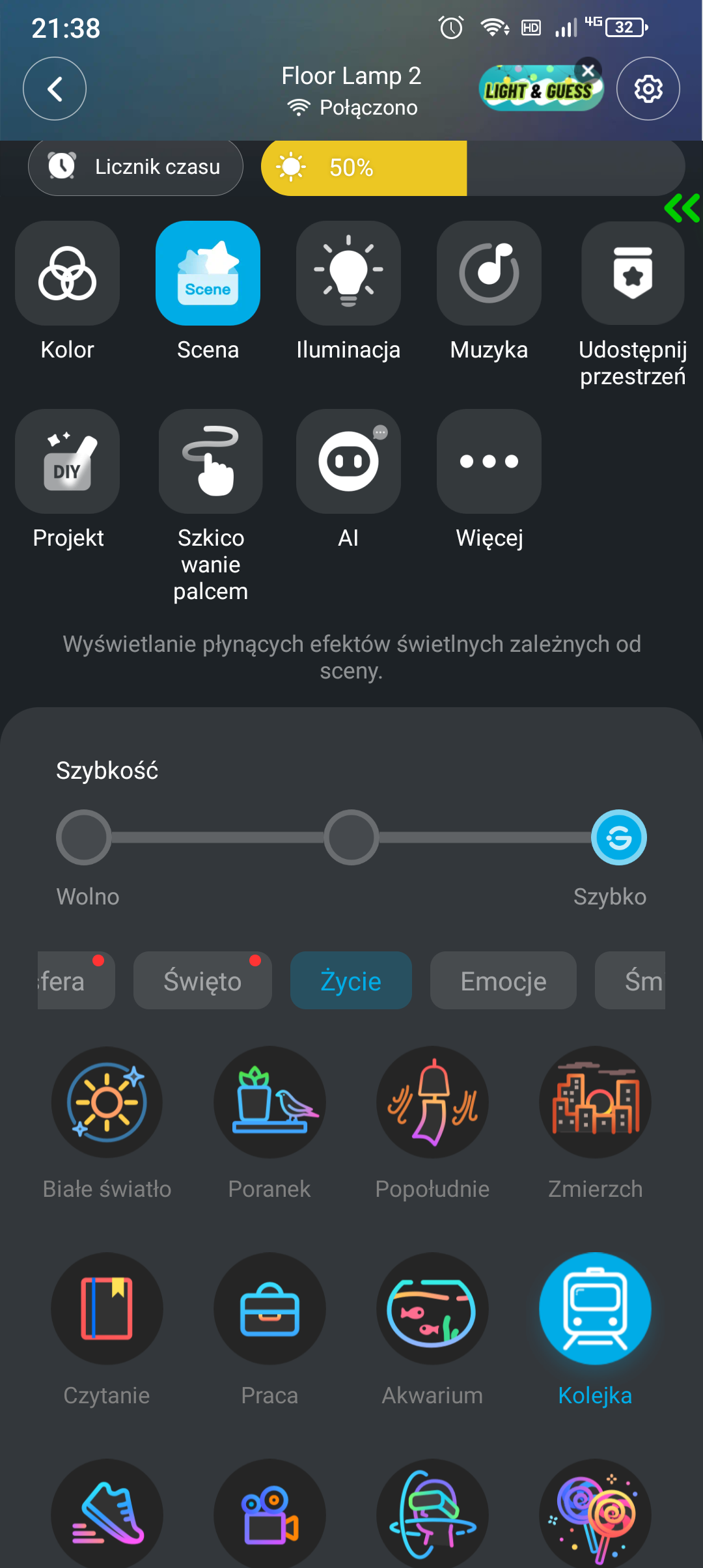This screenshot has width=703, height=1568.
Task: Open Floor Lamp settings gear
Action: click(648, 89)
